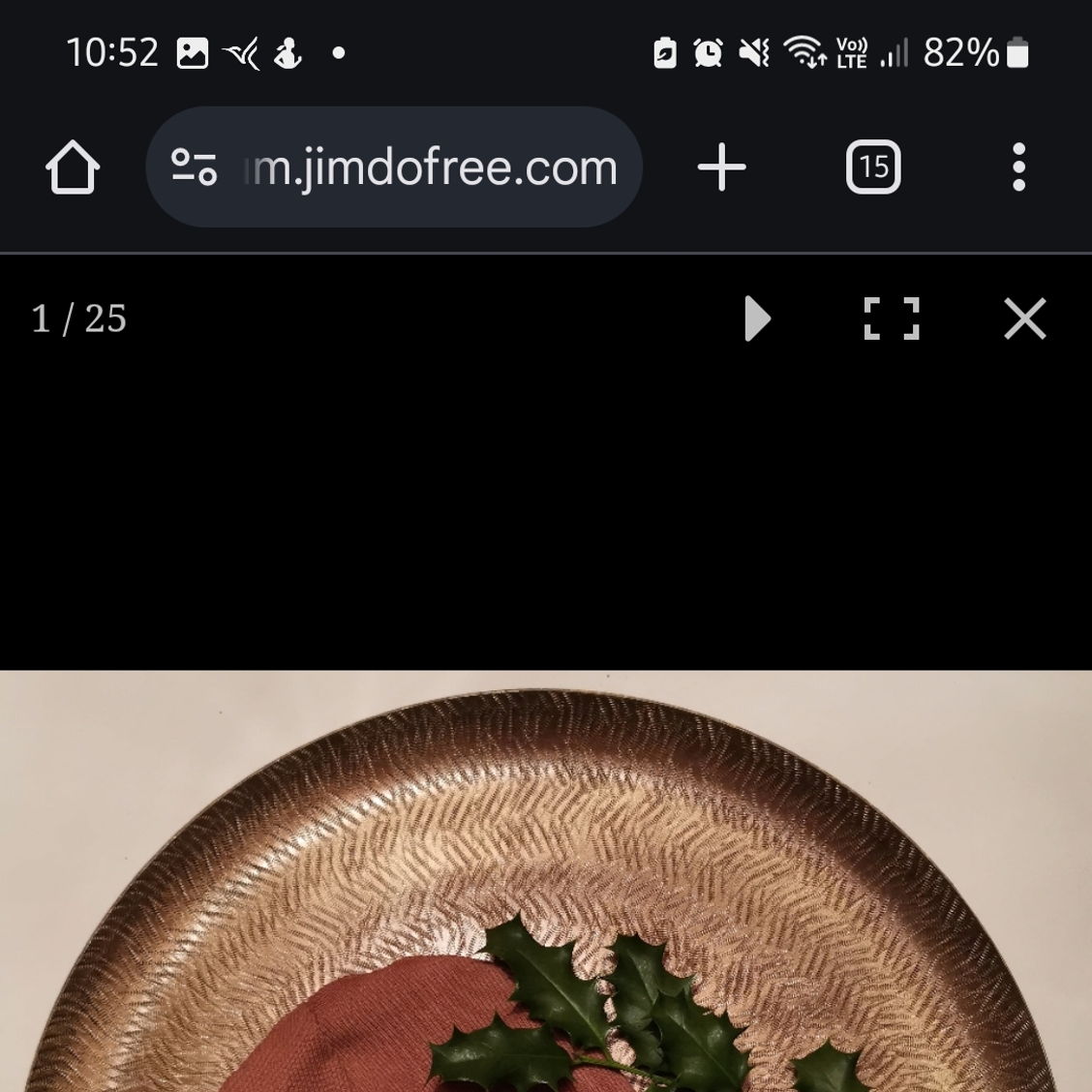Viewport: 1092px width, 1092px height.
Task: Open the tab switcher showing 15 tabs
Action: pyautogui.click(x=872, y=167)
